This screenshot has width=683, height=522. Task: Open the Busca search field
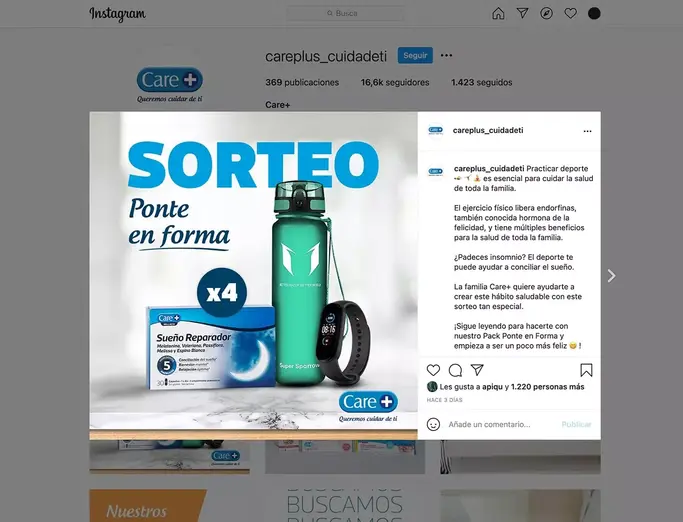point(346,14)
